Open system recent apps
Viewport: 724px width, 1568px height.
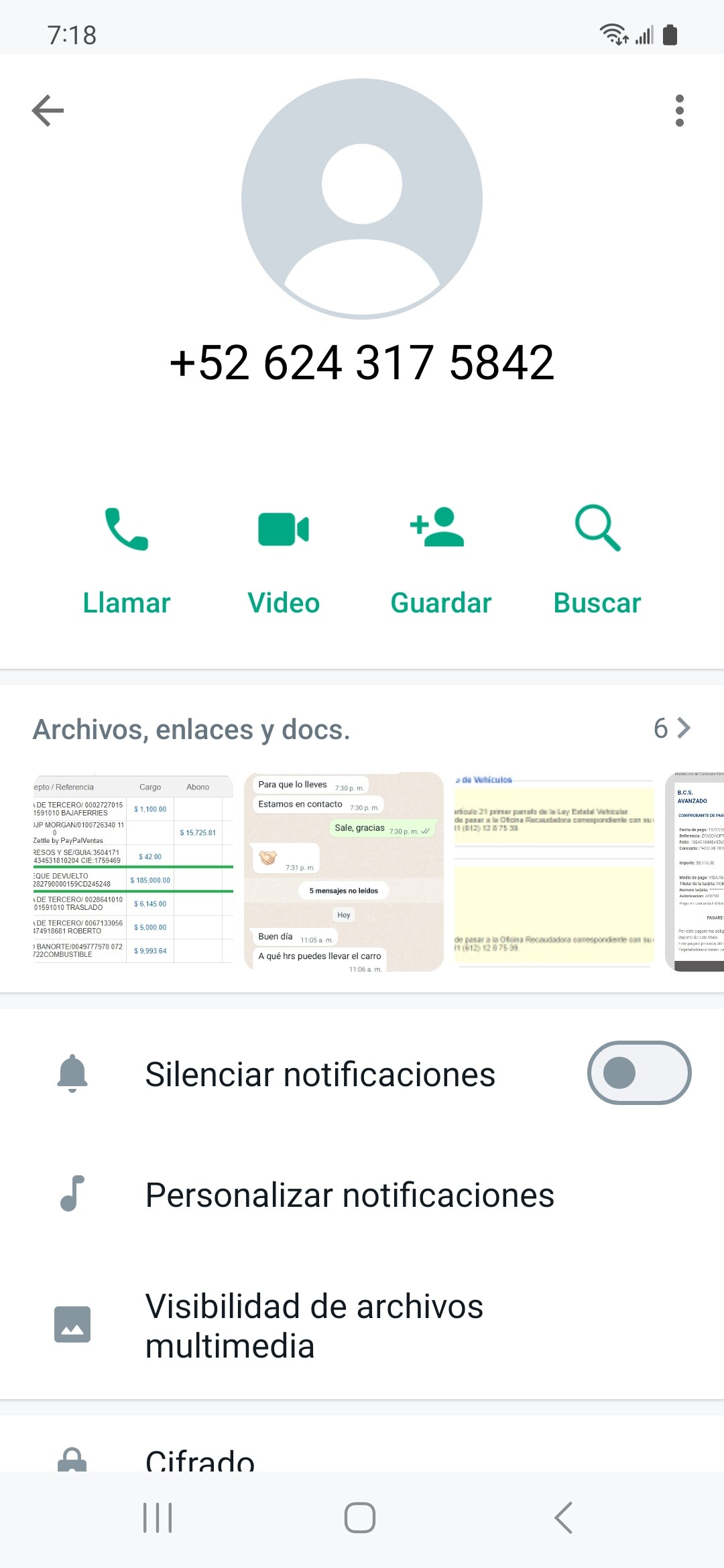click(x=158, y=1518)
